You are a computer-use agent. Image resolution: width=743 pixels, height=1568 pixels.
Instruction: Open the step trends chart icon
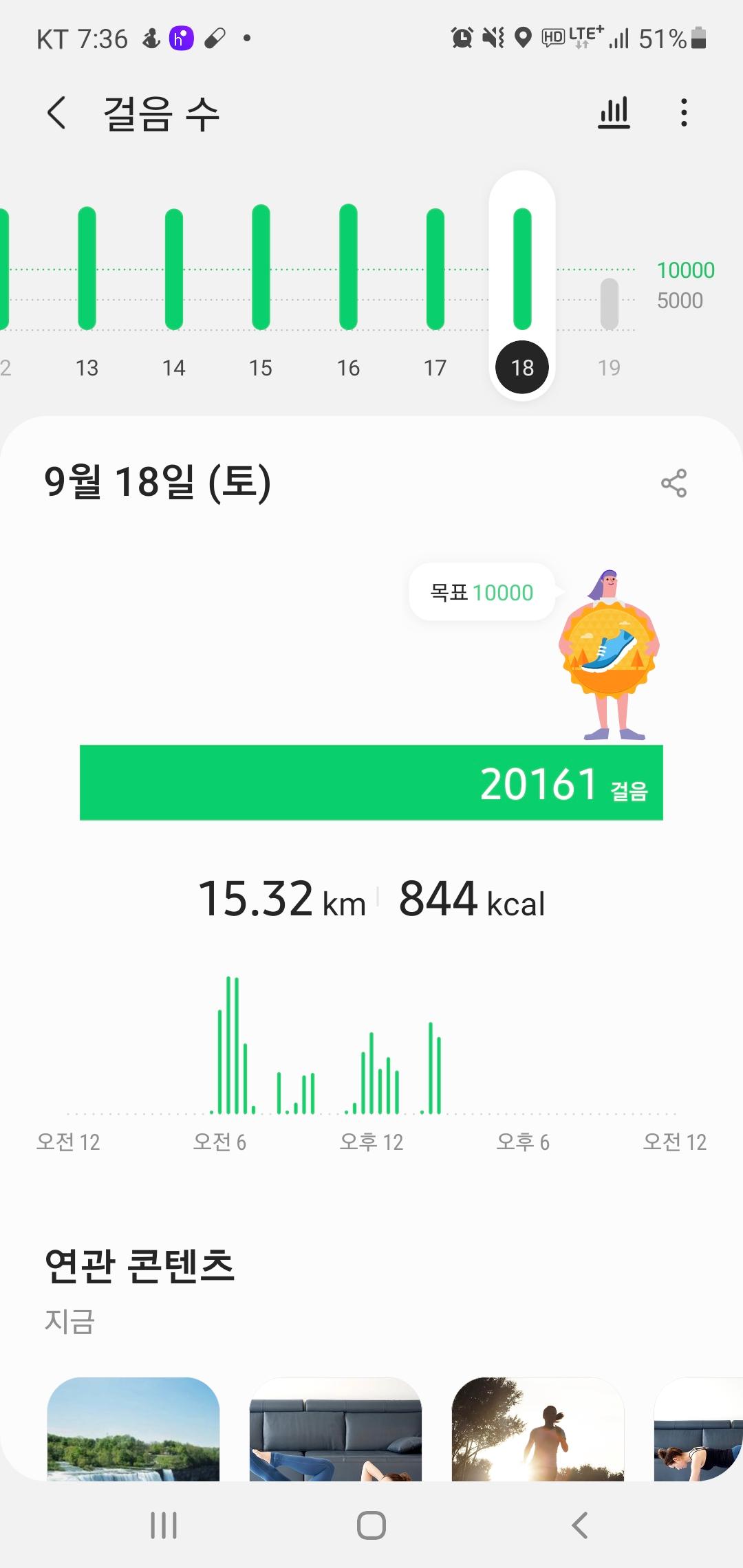[614, 113]
